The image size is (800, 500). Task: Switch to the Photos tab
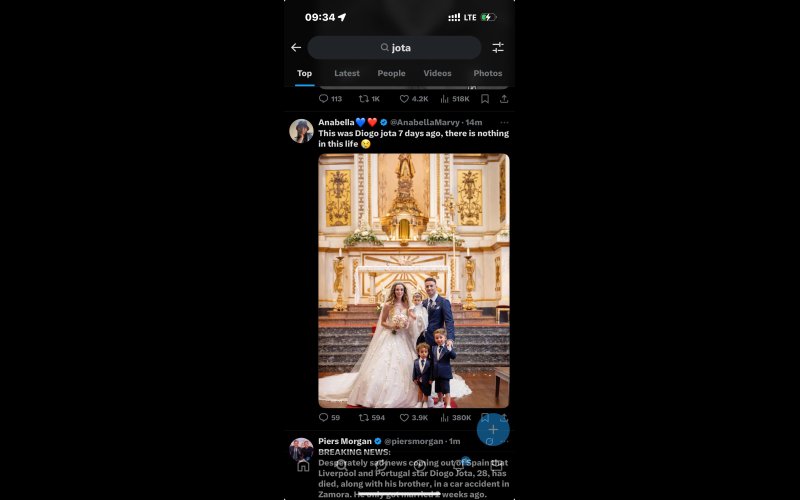pos(487,73)
